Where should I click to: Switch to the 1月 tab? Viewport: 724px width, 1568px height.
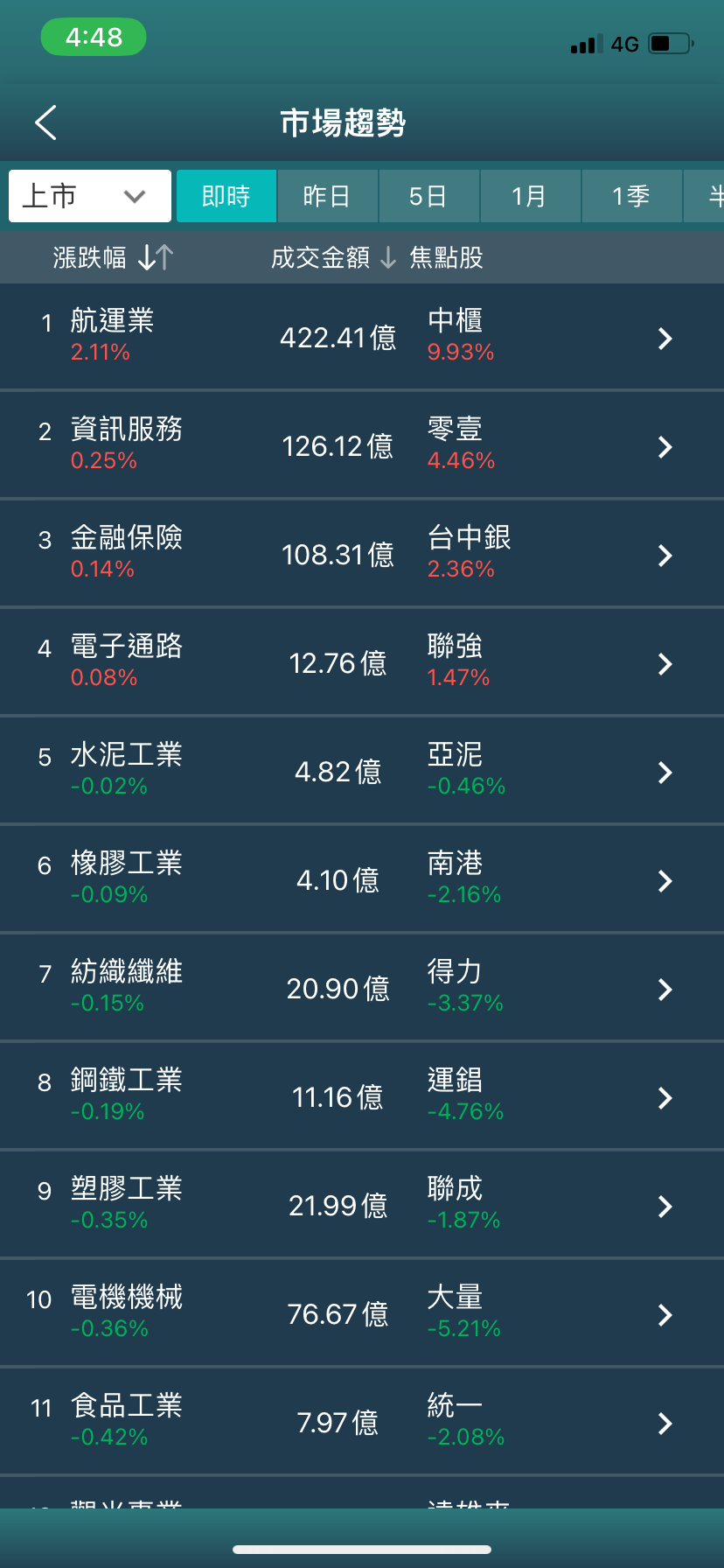click(x=530, y=196)
